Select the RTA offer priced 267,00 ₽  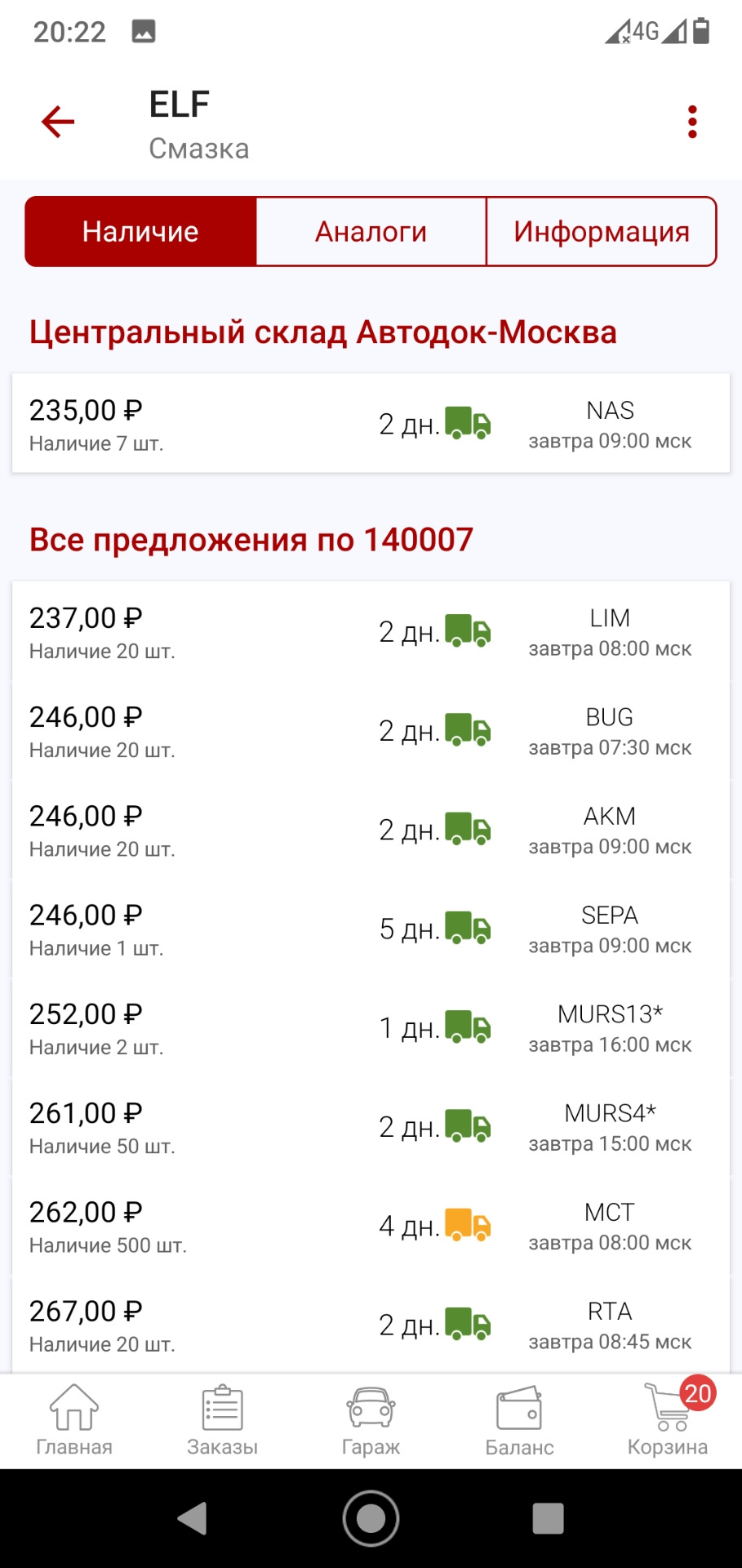tap(370, 1323)
